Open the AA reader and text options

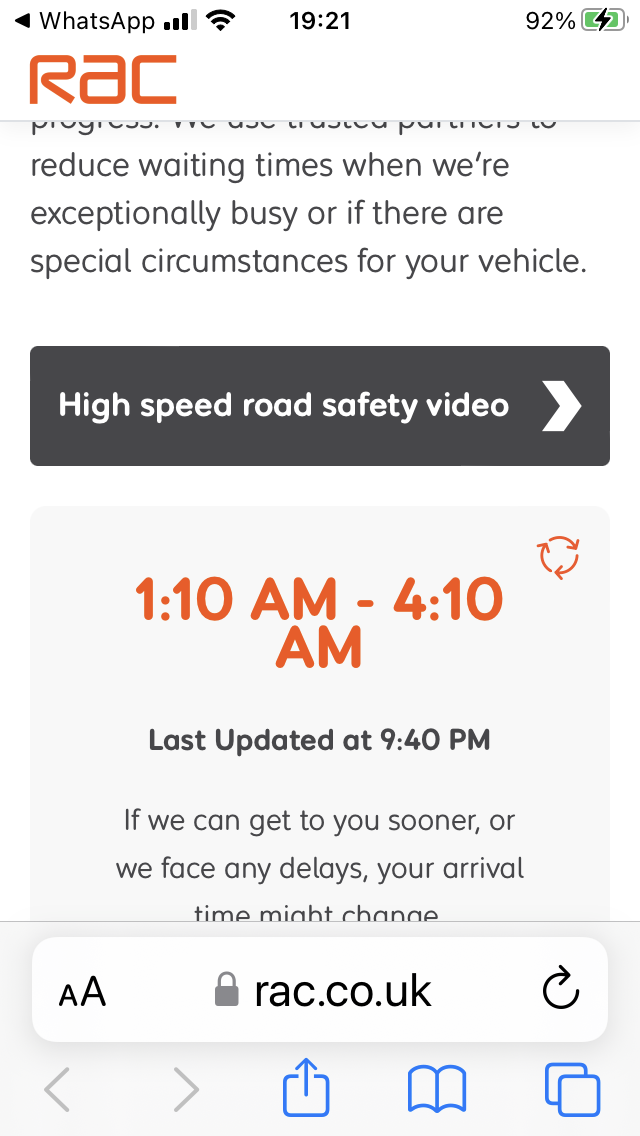click(x=82, y=991)
